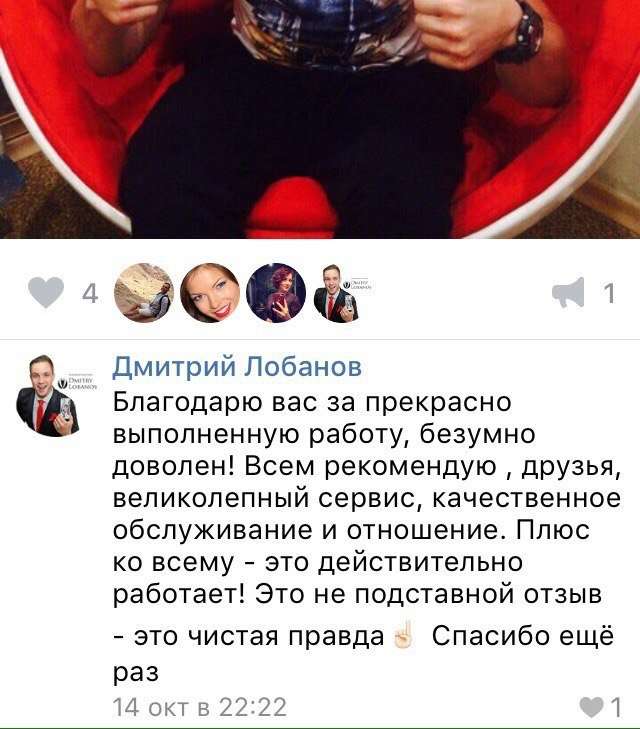Like the post with the heart icon
Screen dimensions: 640x729
coord(46,293)
